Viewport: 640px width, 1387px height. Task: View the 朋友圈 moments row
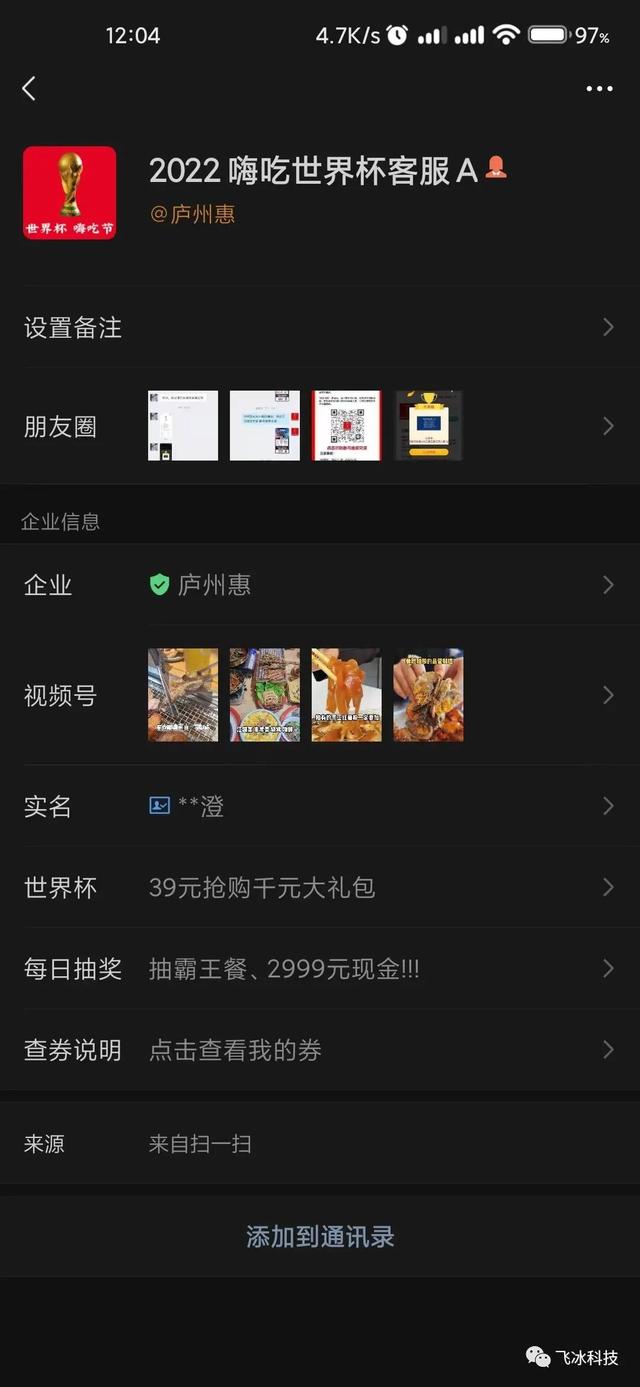[x=320, y=426]
